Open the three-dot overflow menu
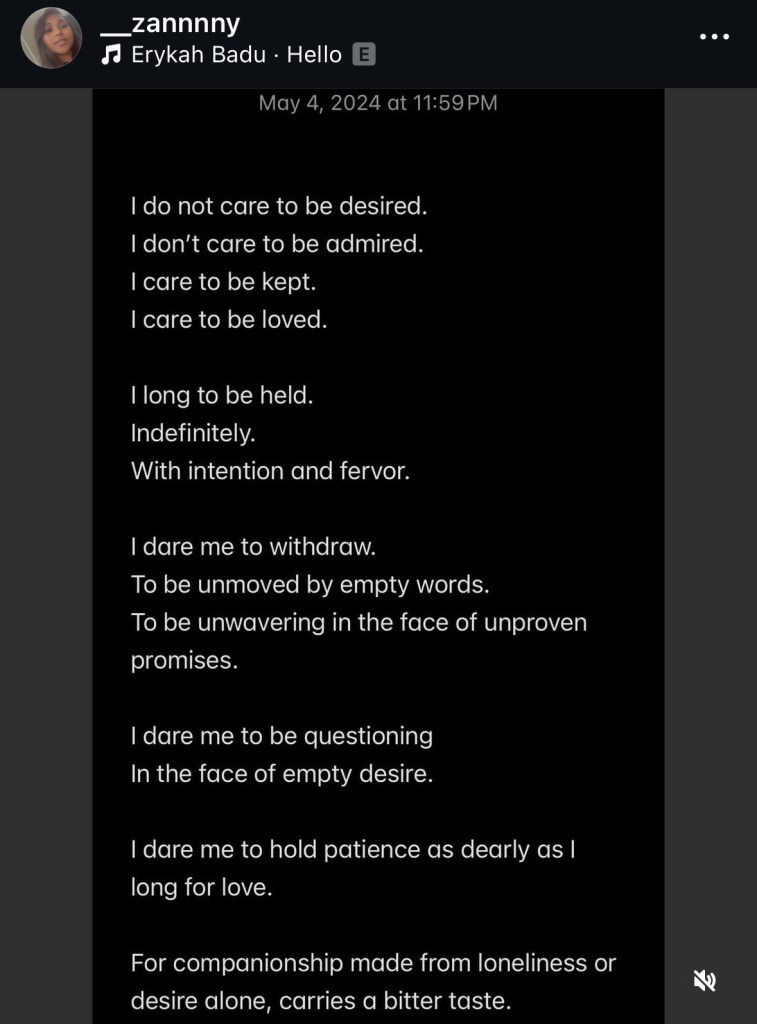The image size is (757, 1024). tap(714, 37)
